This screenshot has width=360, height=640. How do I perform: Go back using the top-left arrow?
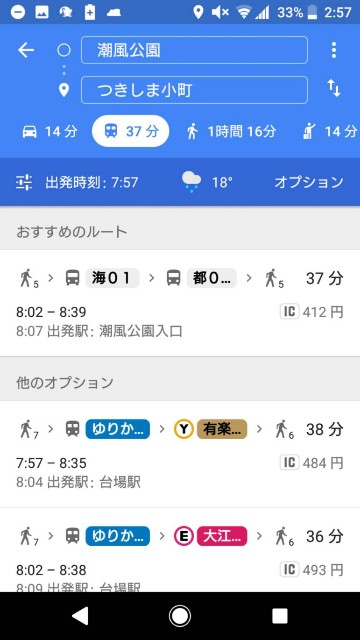click(x=26, y=50)
